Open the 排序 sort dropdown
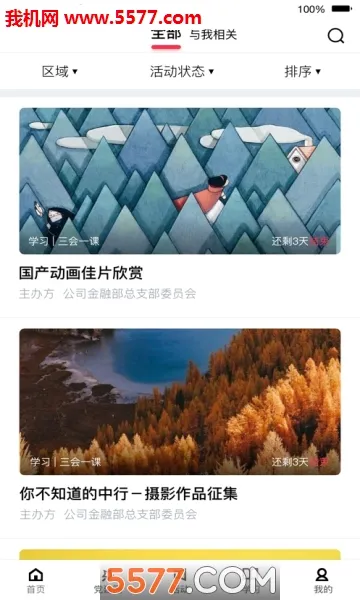The height and width of the screenshot is (600, 360). tap(302, 72)
